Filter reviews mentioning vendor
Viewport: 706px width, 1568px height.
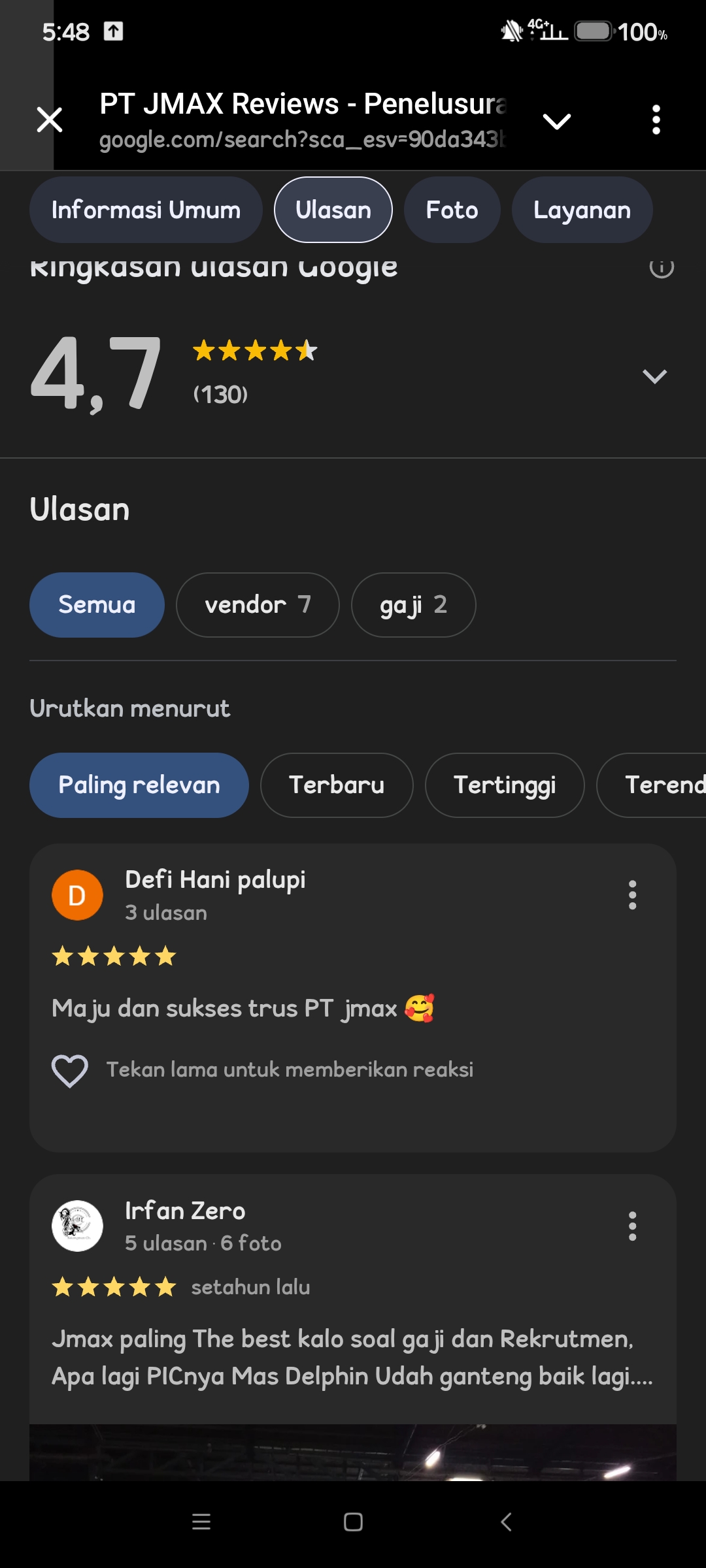(x=258, y=605)
